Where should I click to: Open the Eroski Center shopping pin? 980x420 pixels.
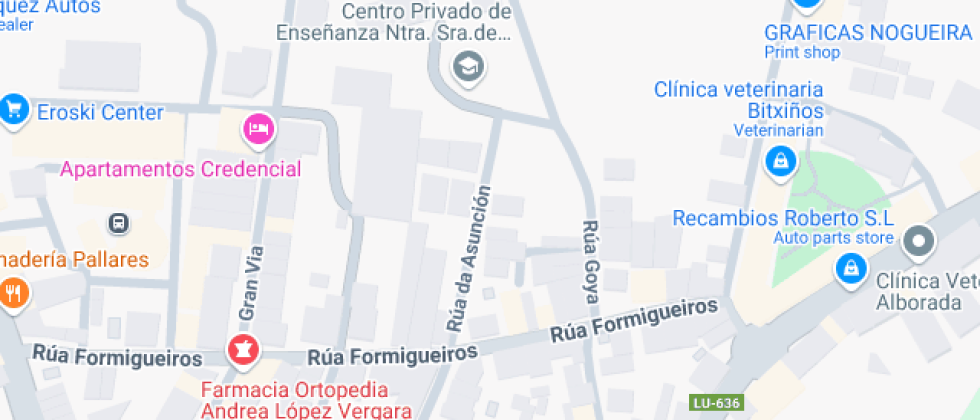coord(14,111)
